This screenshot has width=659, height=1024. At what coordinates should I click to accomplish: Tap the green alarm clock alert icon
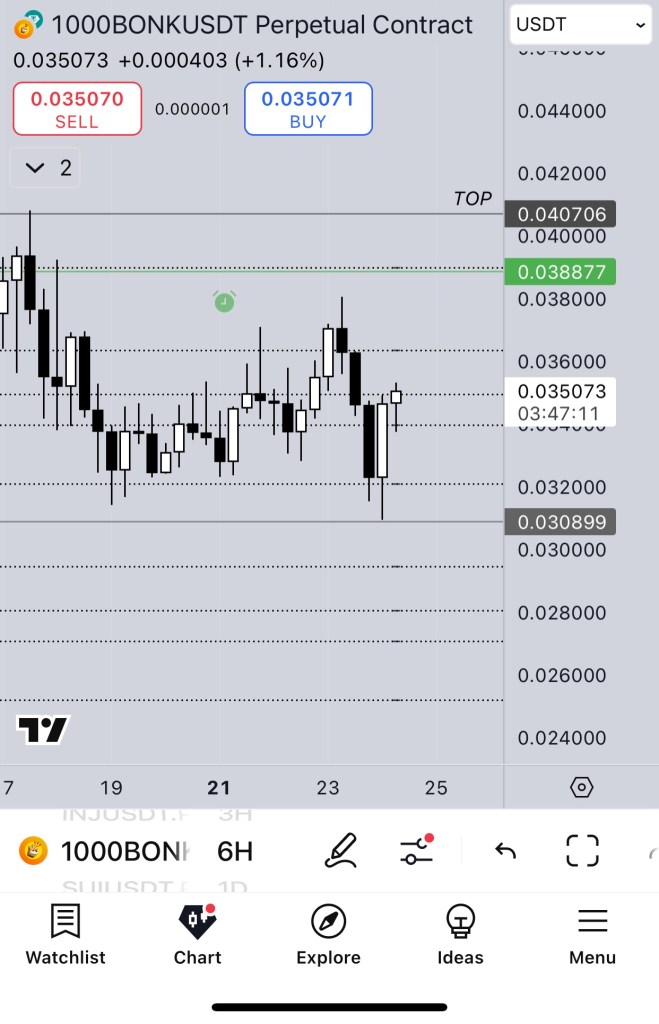pyautogui.click(x=224, y=301)
